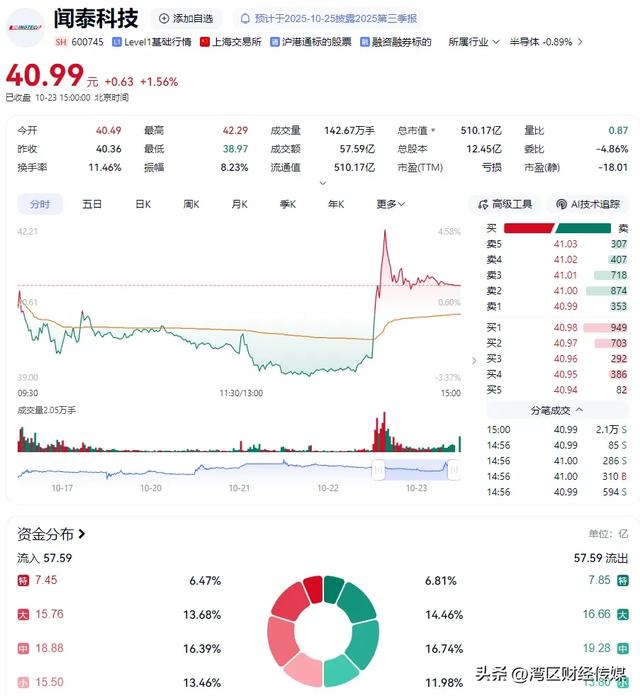Screen dimensions: 640x696
Task: Open the 季K chart tab
Action: click(x=288, y=204)
